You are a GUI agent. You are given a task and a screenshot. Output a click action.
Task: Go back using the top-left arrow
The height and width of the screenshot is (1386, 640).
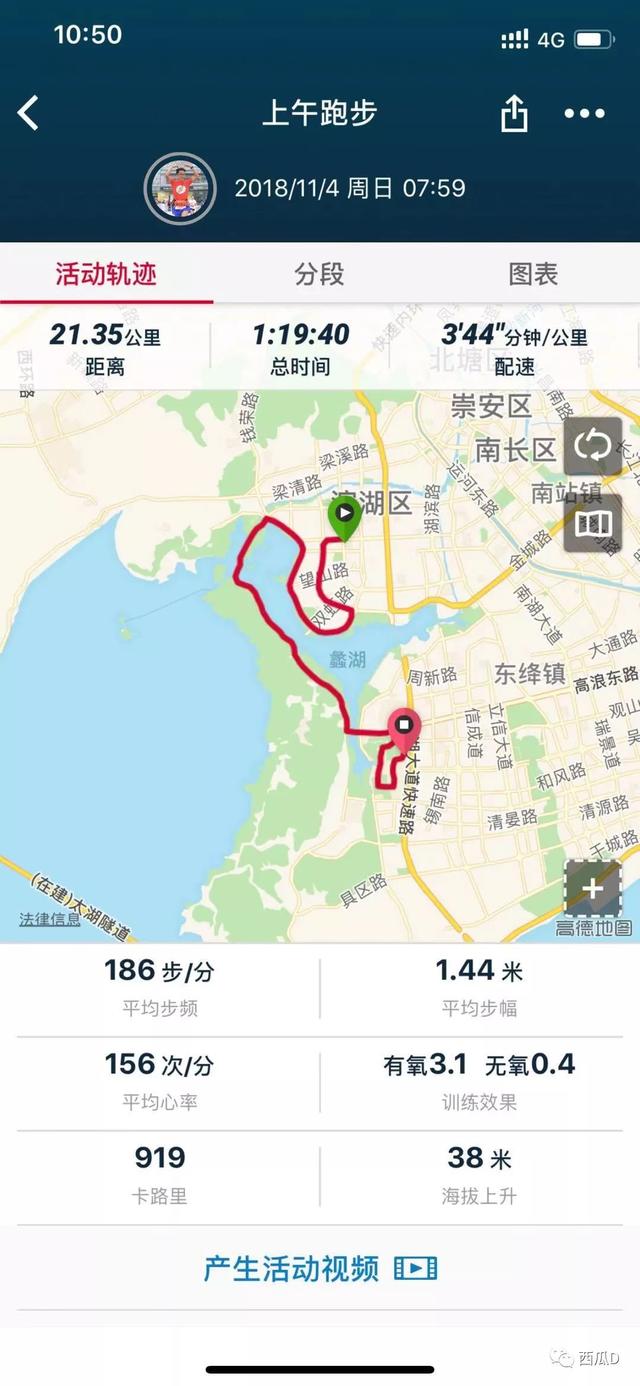click(x=29, y=113)
